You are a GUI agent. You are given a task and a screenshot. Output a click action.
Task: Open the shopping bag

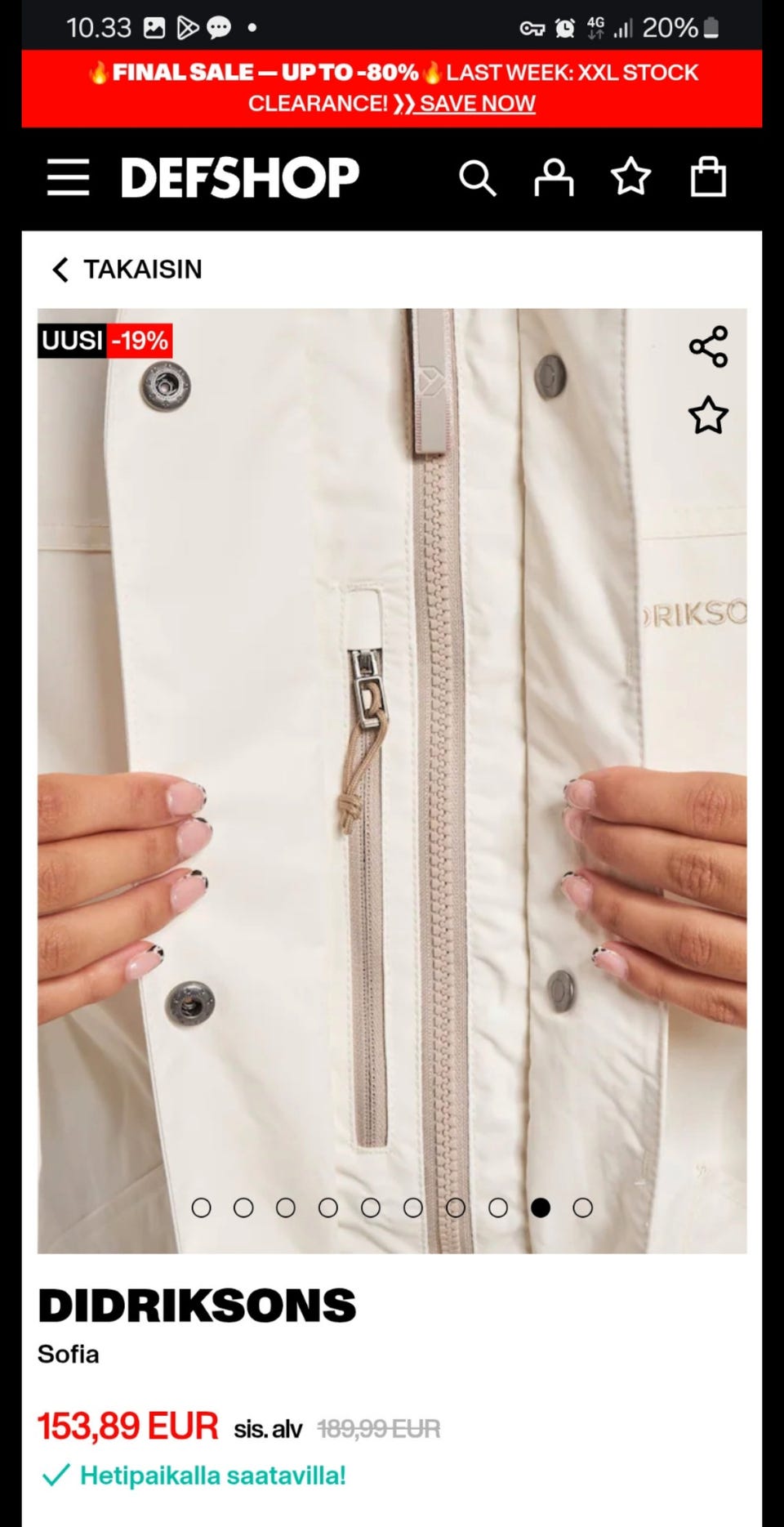(x=708, y=176)
